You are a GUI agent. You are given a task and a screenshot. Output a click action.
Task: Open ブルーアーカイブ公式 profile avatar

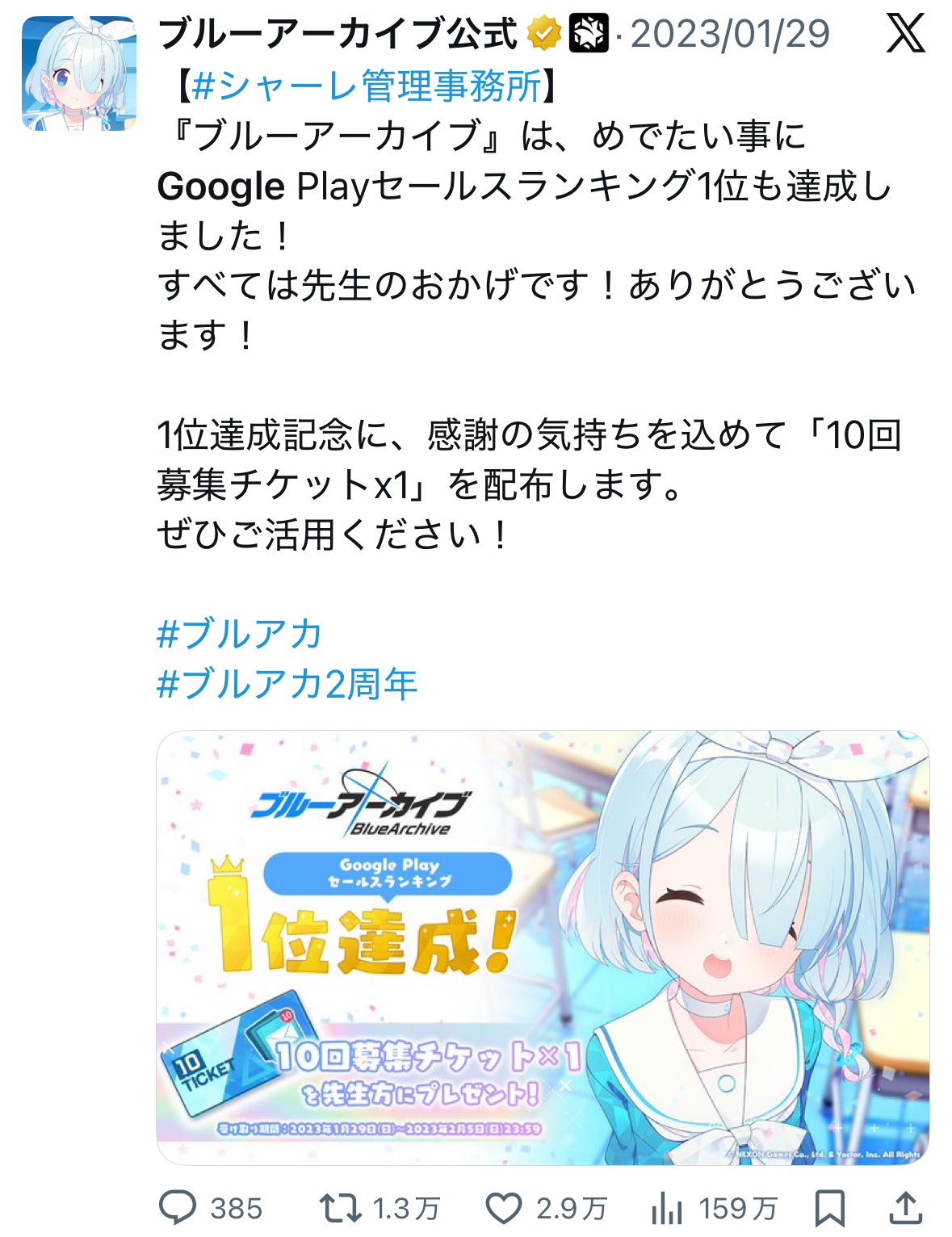click(78, 73)
